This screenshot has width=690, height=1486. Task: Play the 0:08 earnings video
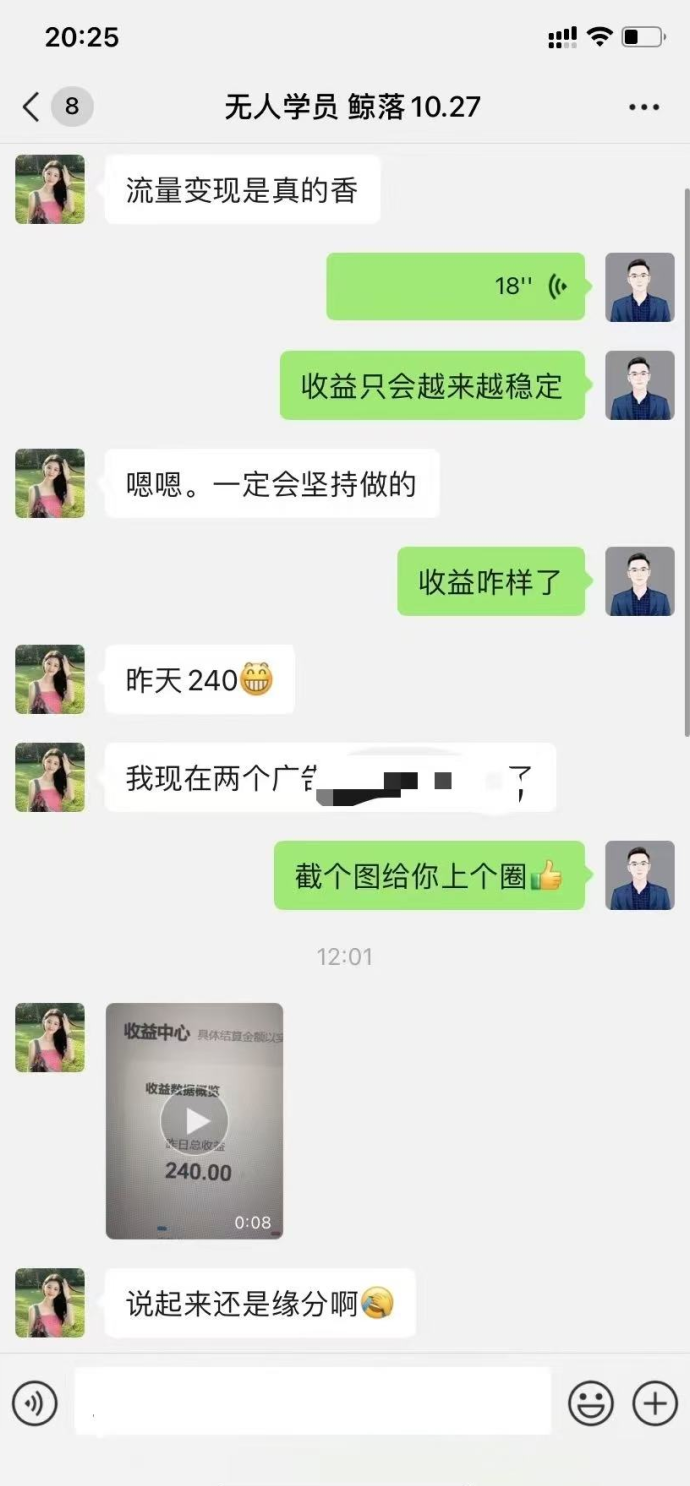pos(195,1121)
